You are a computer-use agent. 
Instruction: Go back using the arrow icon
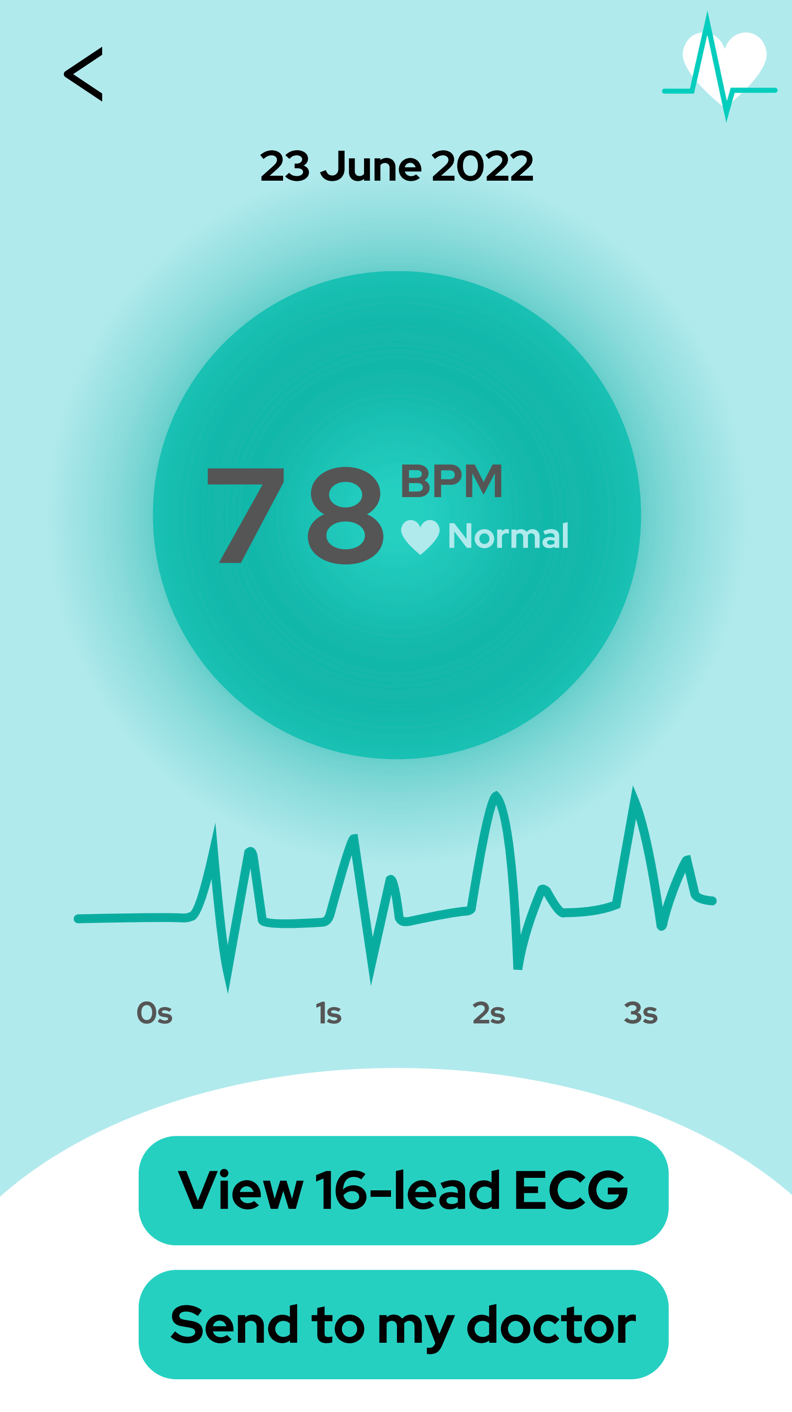[84, 74]
